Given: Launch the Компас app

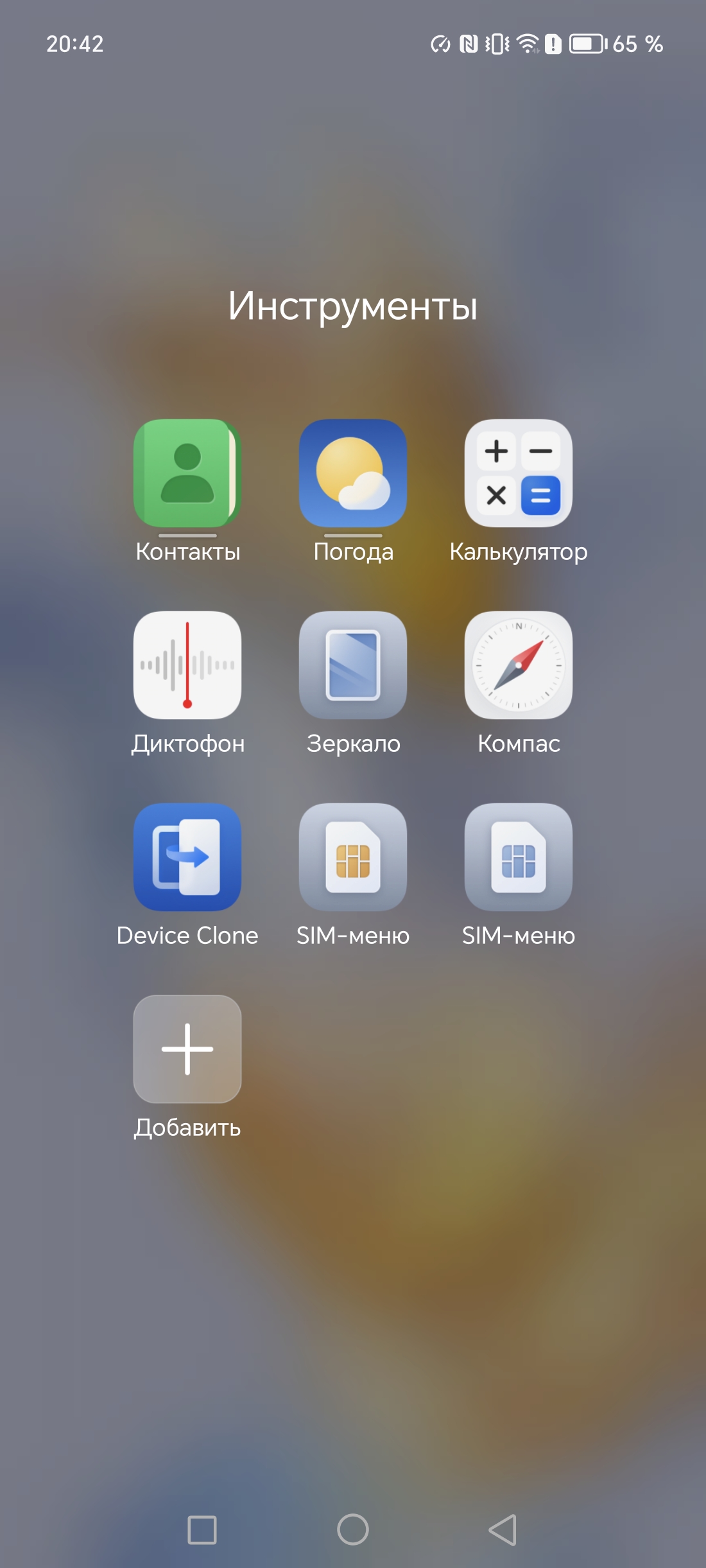Looking at the screenshot, I should click(x=519, y=665).
